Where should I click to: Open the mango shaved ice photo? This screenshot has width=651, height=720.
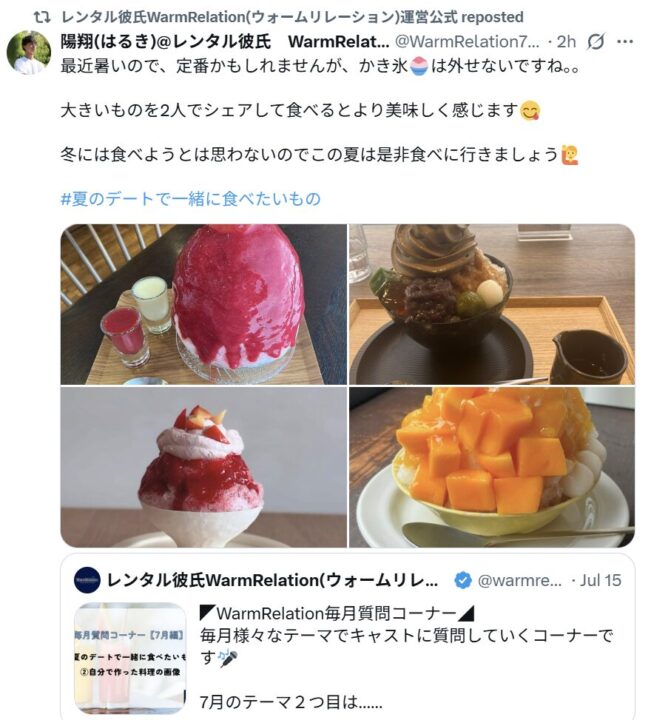click(x=491, y=468)
